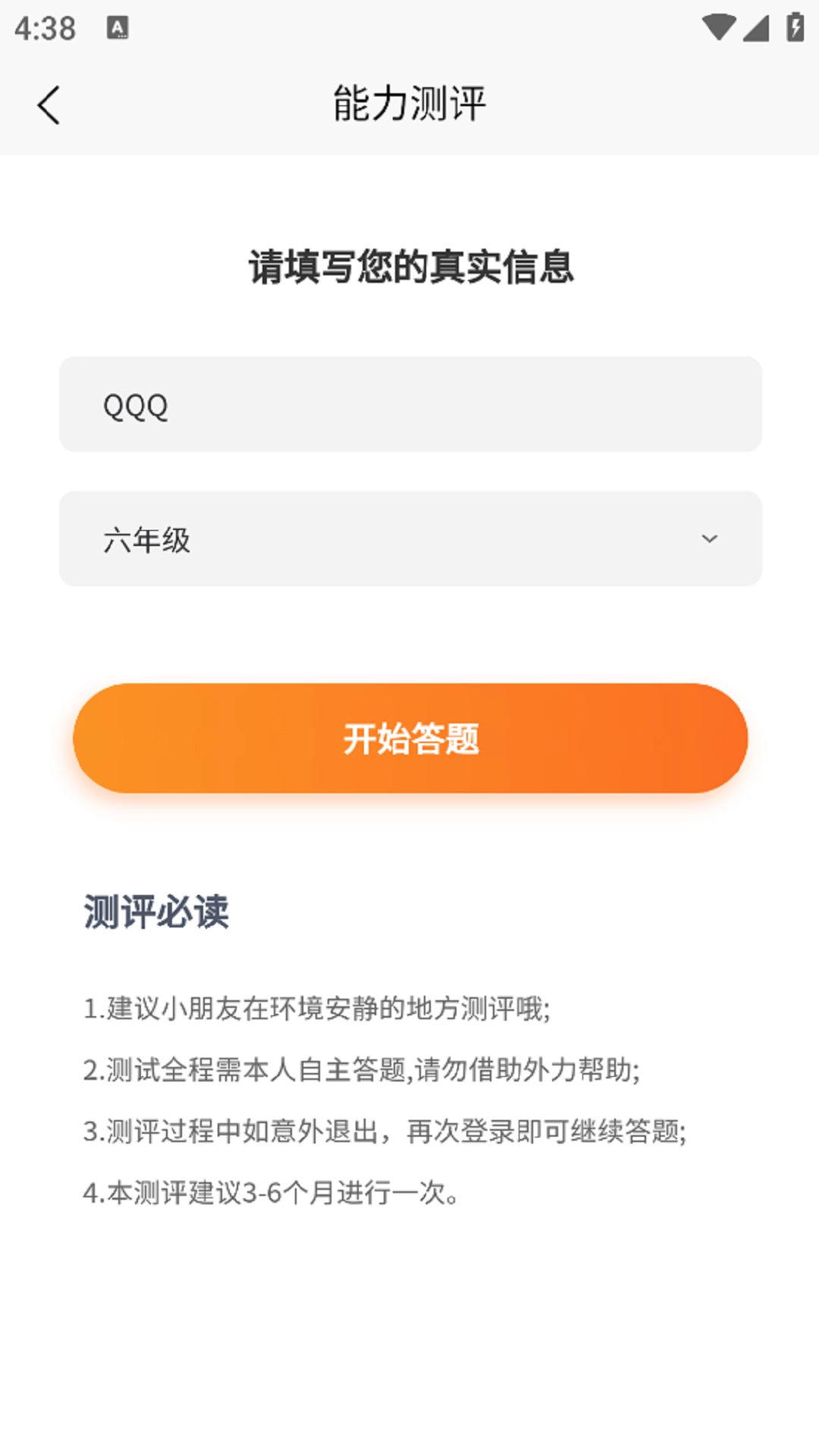Open the grade selector showing 六年级

(409, 538)
